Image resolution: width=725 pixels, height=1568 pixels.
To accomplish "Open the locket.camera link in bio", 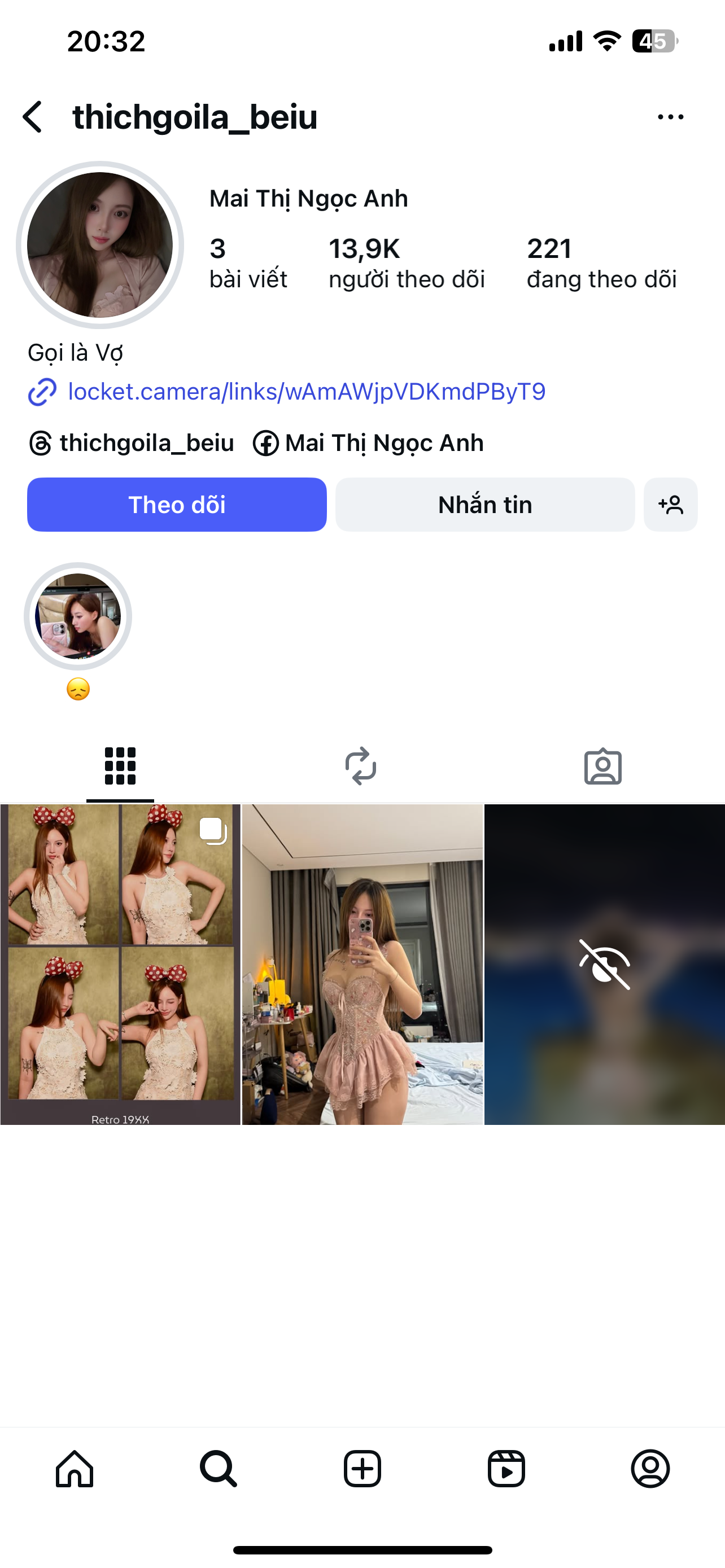I will (x=306, y=391).
